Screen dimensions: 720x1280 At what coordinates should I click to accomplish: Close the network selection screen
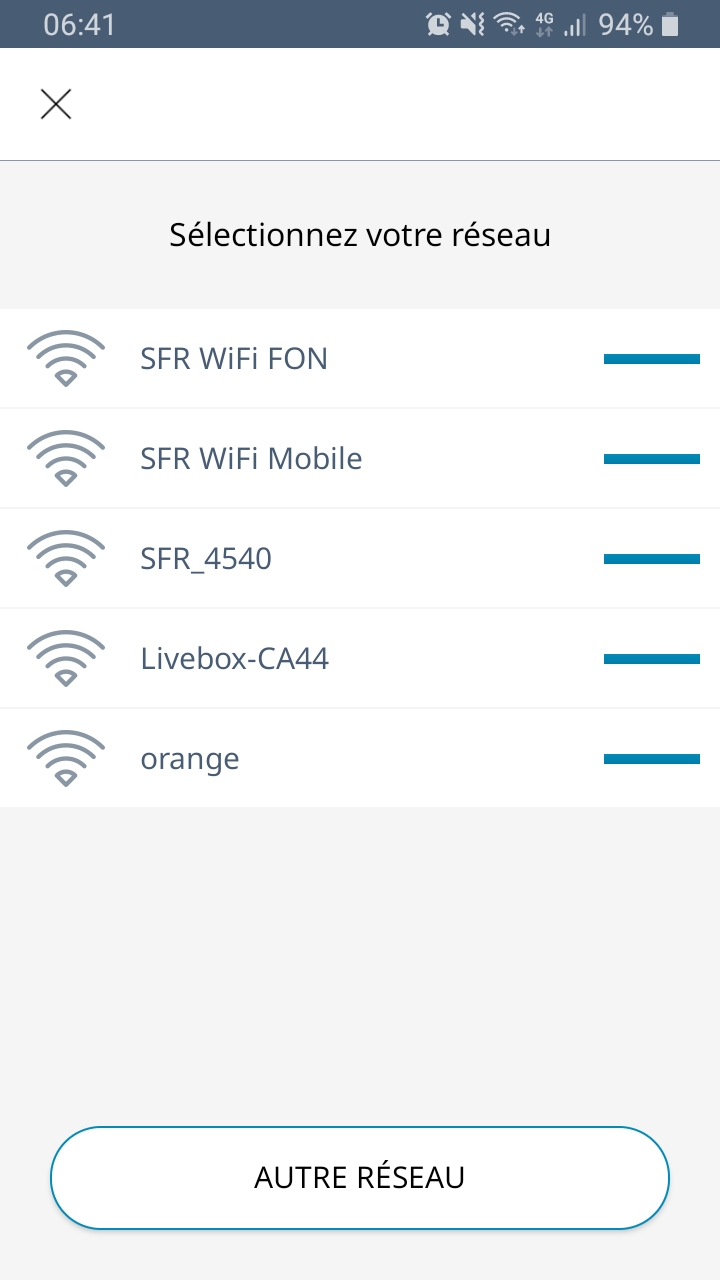[56, 104]
